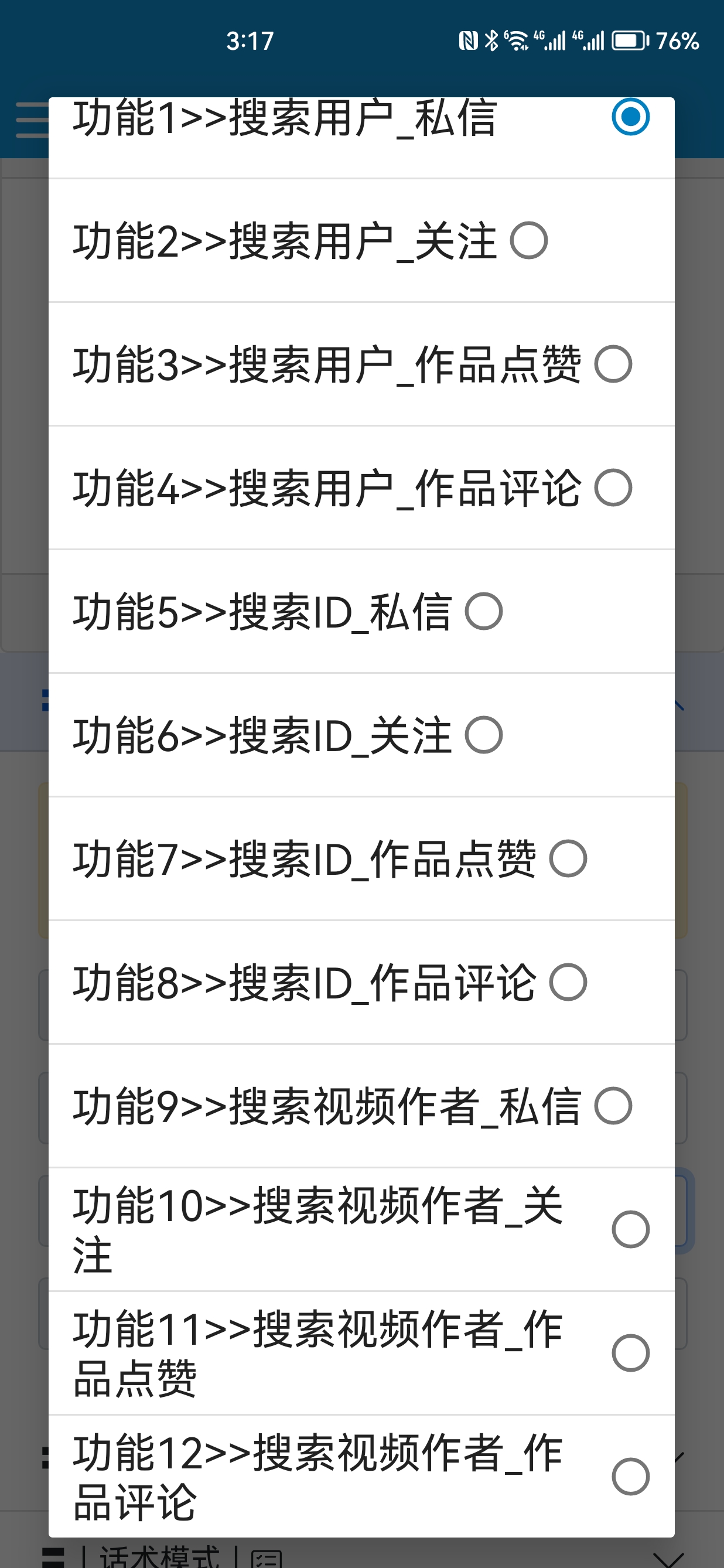Screen dimensions: 724x1568
Task: Choose 功能9>>搜索视频作者_私信
Action: (361, 1106)
